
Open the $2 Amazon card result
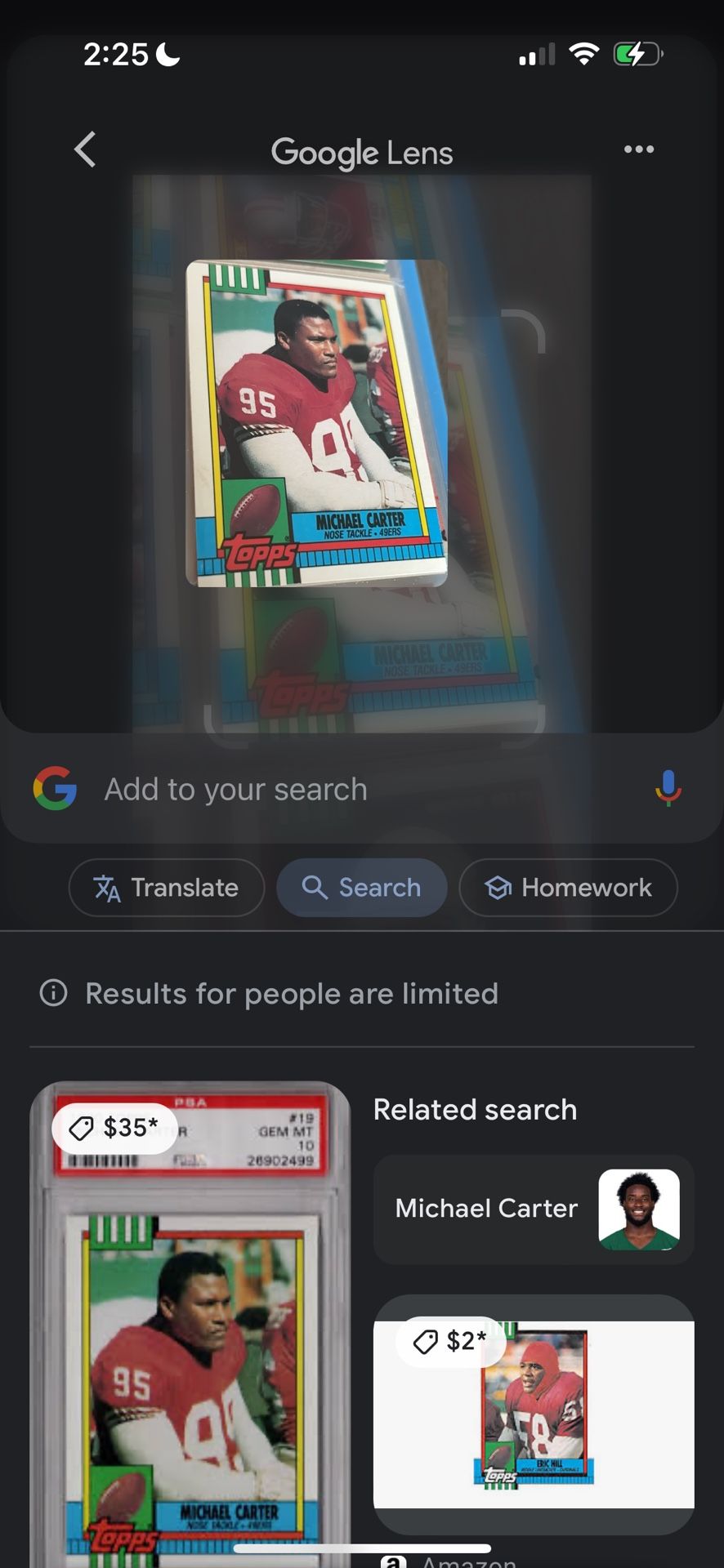pos(534,1414)
